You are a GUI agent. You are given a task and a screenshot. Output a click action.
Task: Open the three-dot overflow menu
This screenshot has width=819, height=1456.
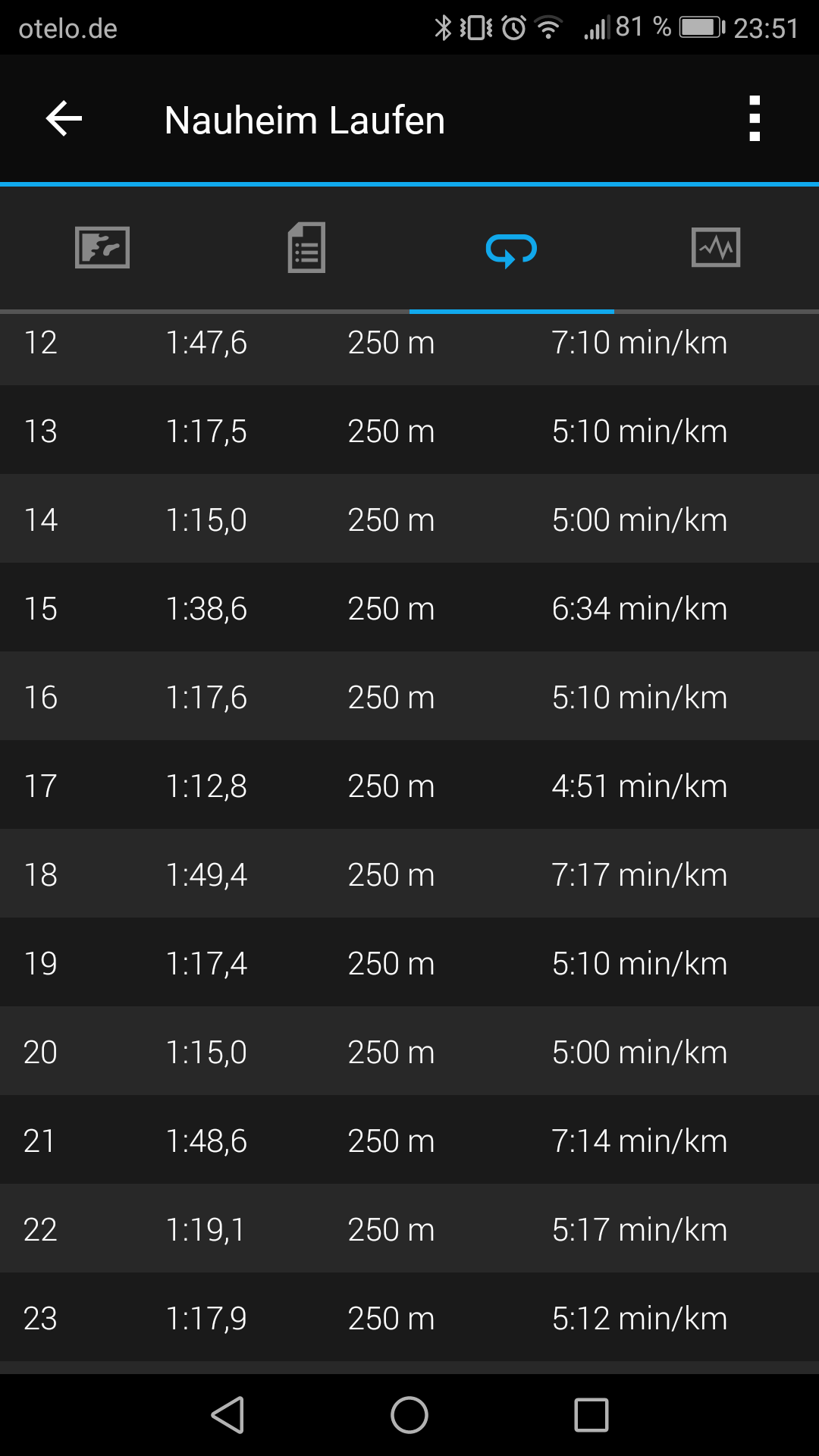click(754, 119)
